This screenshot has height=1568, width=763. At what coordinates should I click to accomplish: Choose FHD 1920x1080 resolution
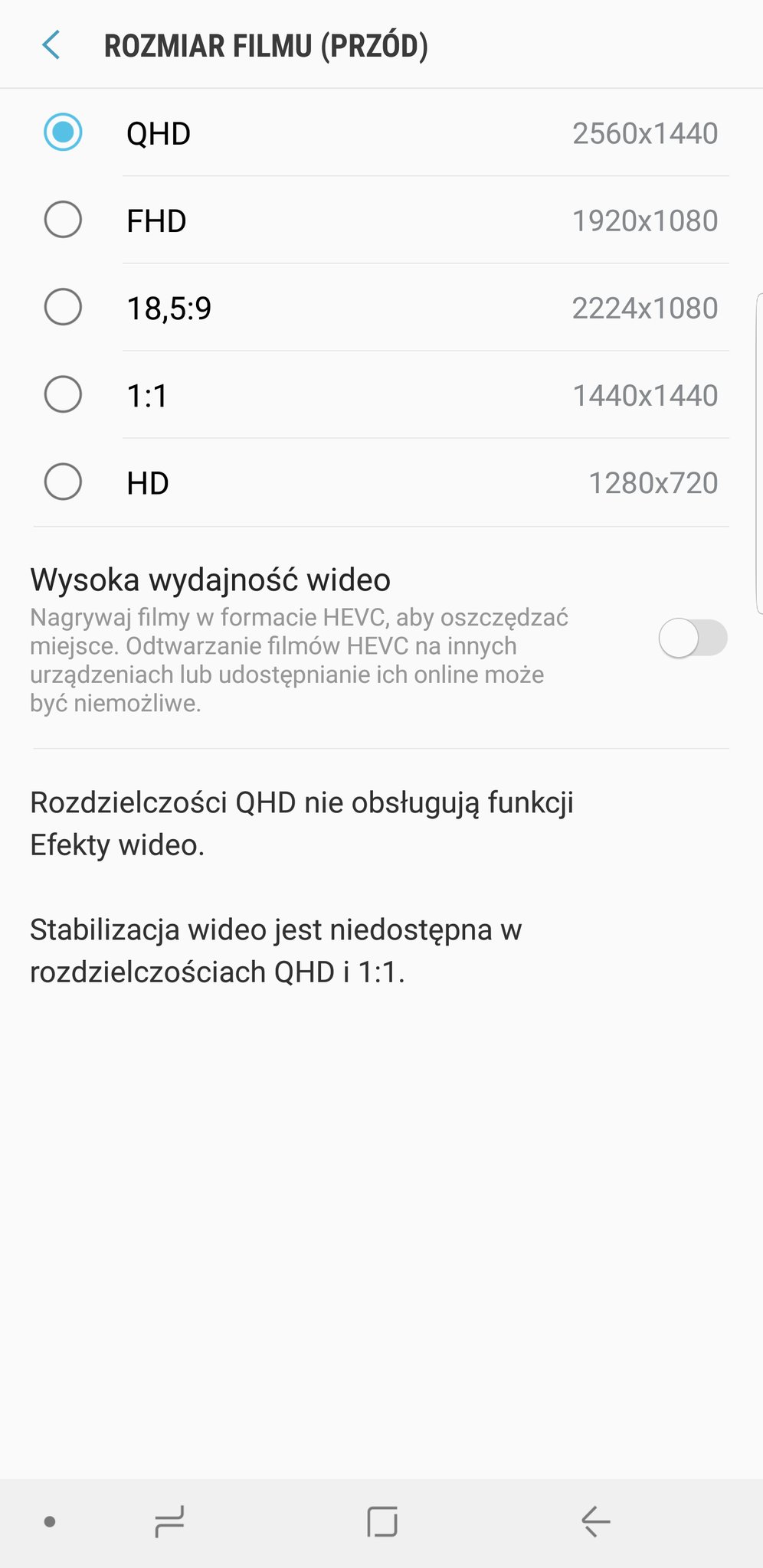381,220
